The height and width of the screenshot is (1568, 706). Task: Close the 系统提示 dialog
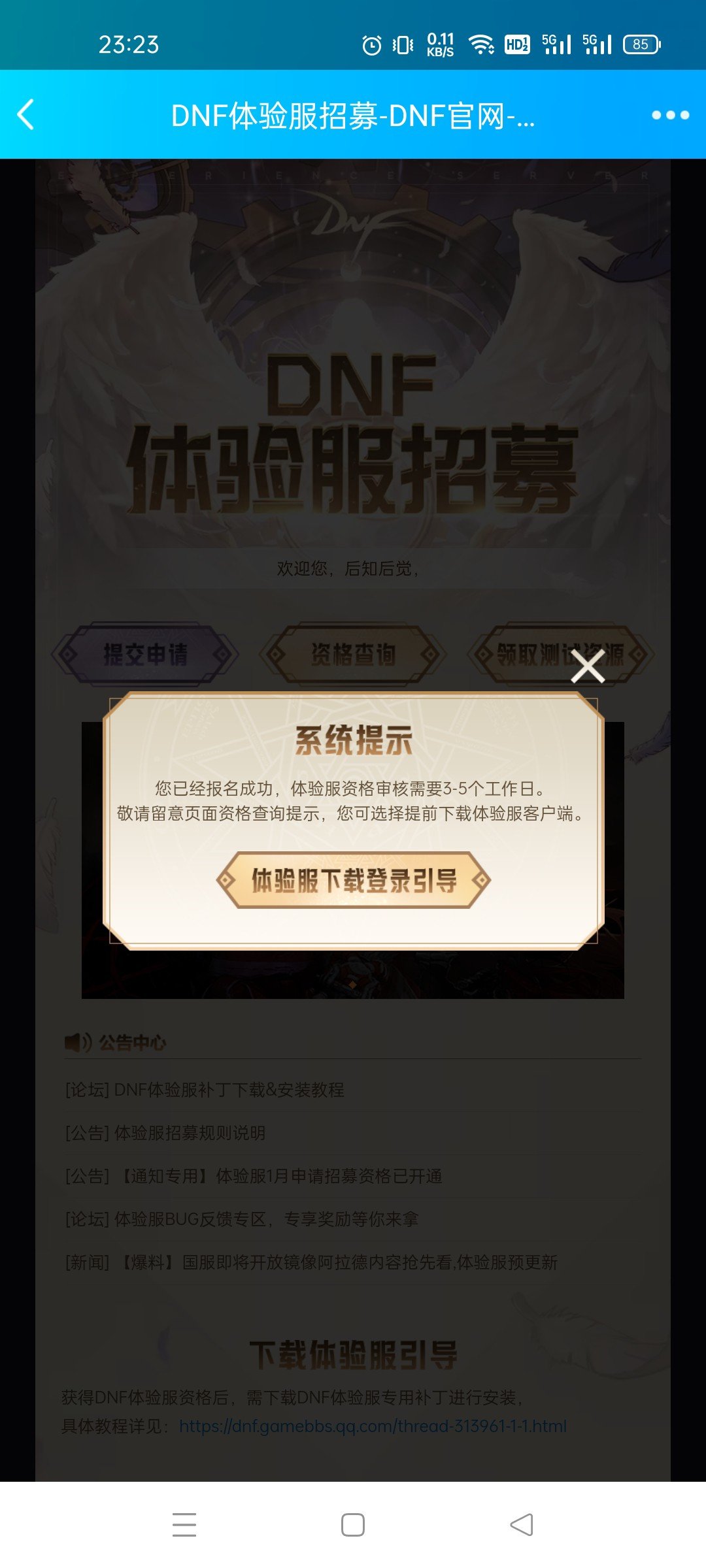point(587,666)
